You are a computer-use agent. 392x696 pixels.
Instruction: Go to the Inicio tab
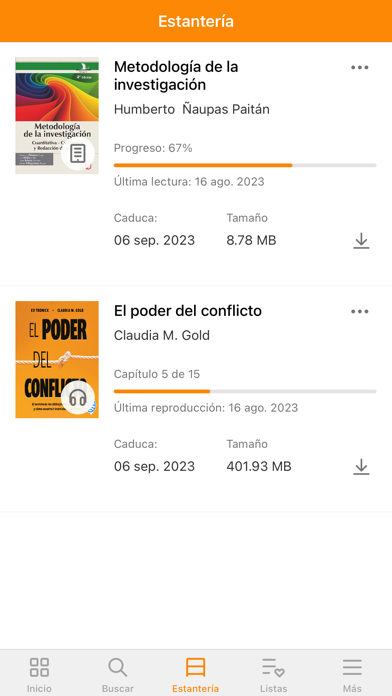tap(39, 675)
